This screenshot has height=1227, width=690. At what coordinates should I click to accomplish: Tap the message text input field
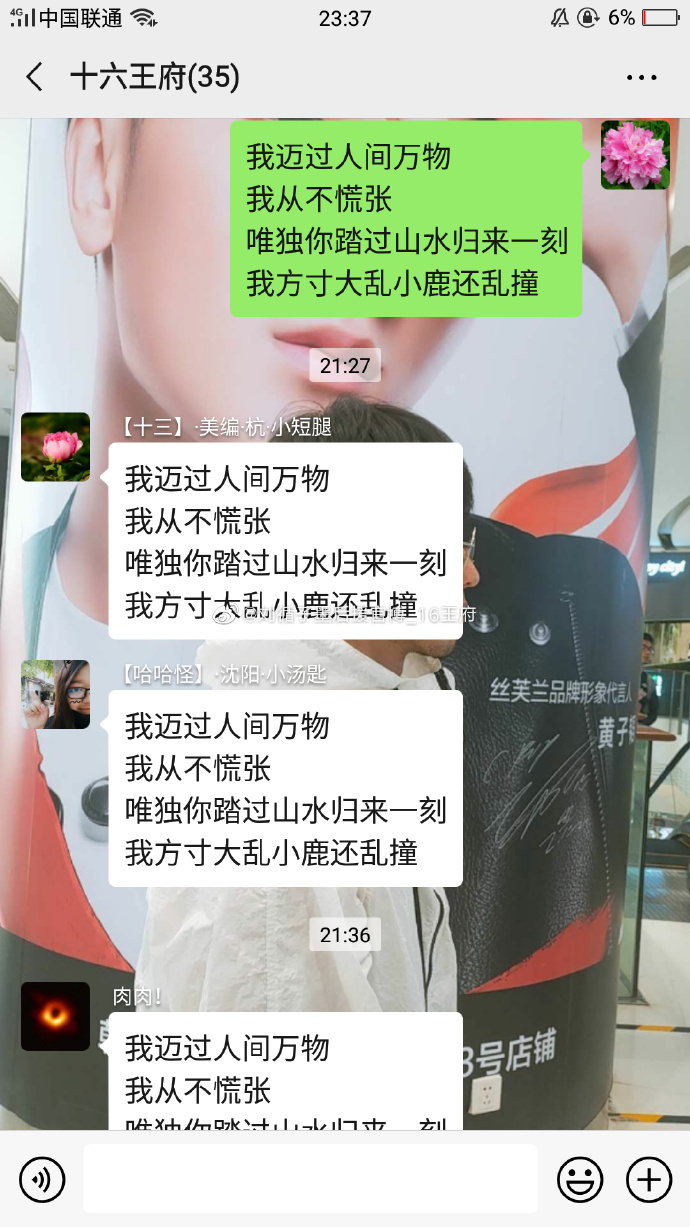pos(310,1179)
